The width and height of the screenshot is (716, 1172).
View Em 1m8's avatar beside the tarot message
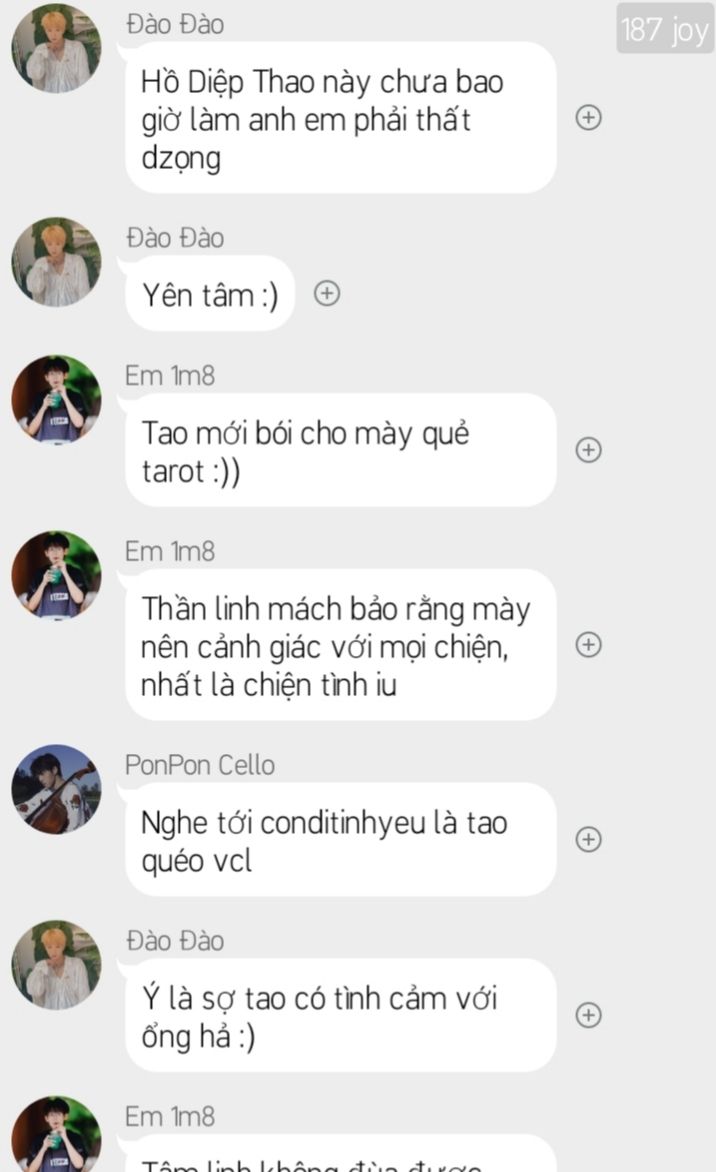tap(56, 400)
